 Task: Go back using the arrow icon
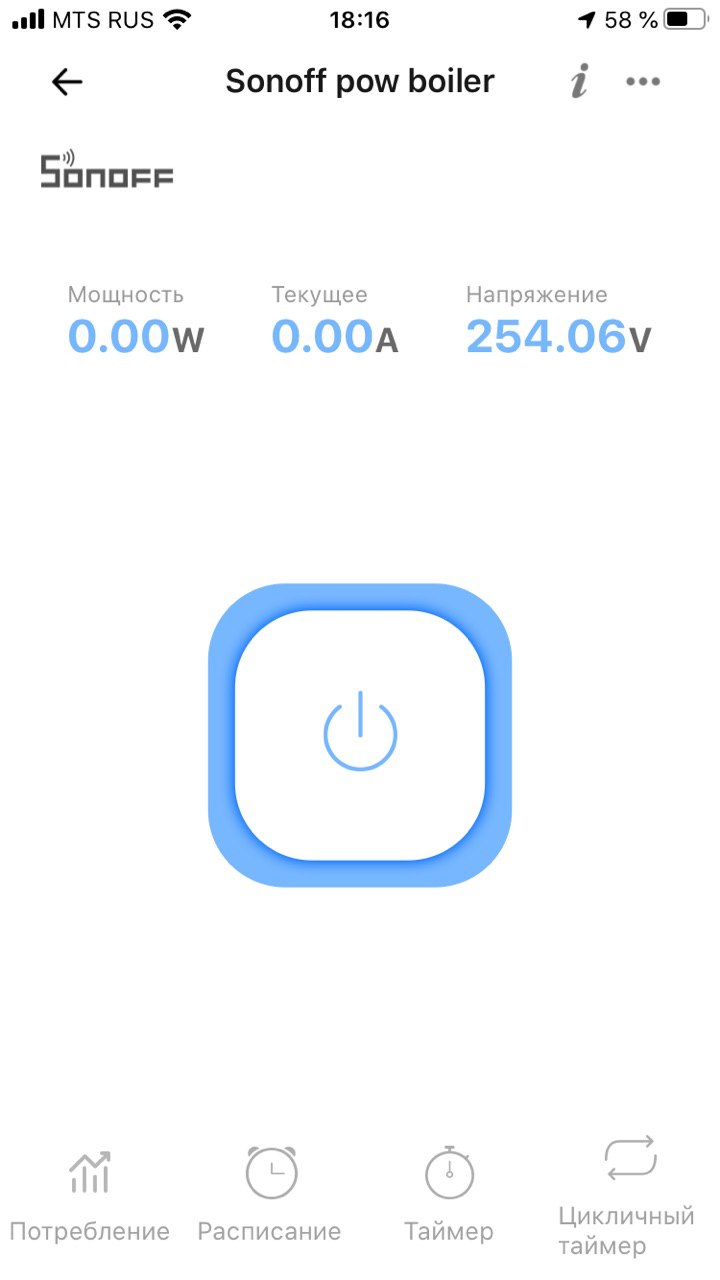click(67, 82)
